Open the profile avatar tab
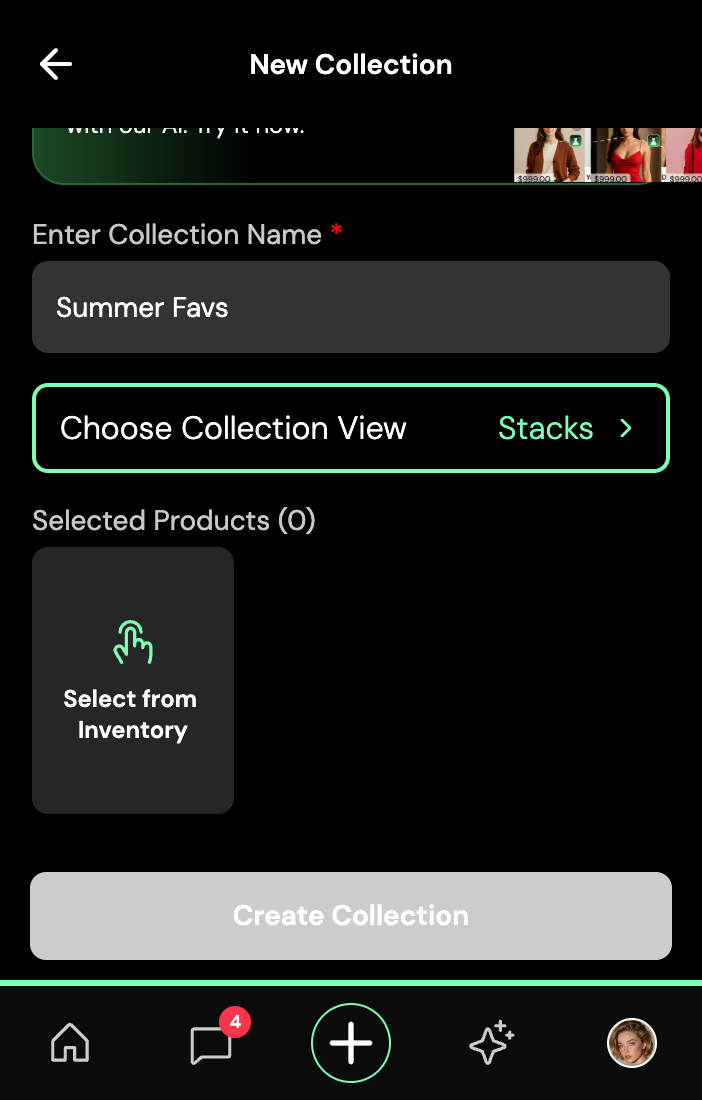 [x=632, y=1044]
